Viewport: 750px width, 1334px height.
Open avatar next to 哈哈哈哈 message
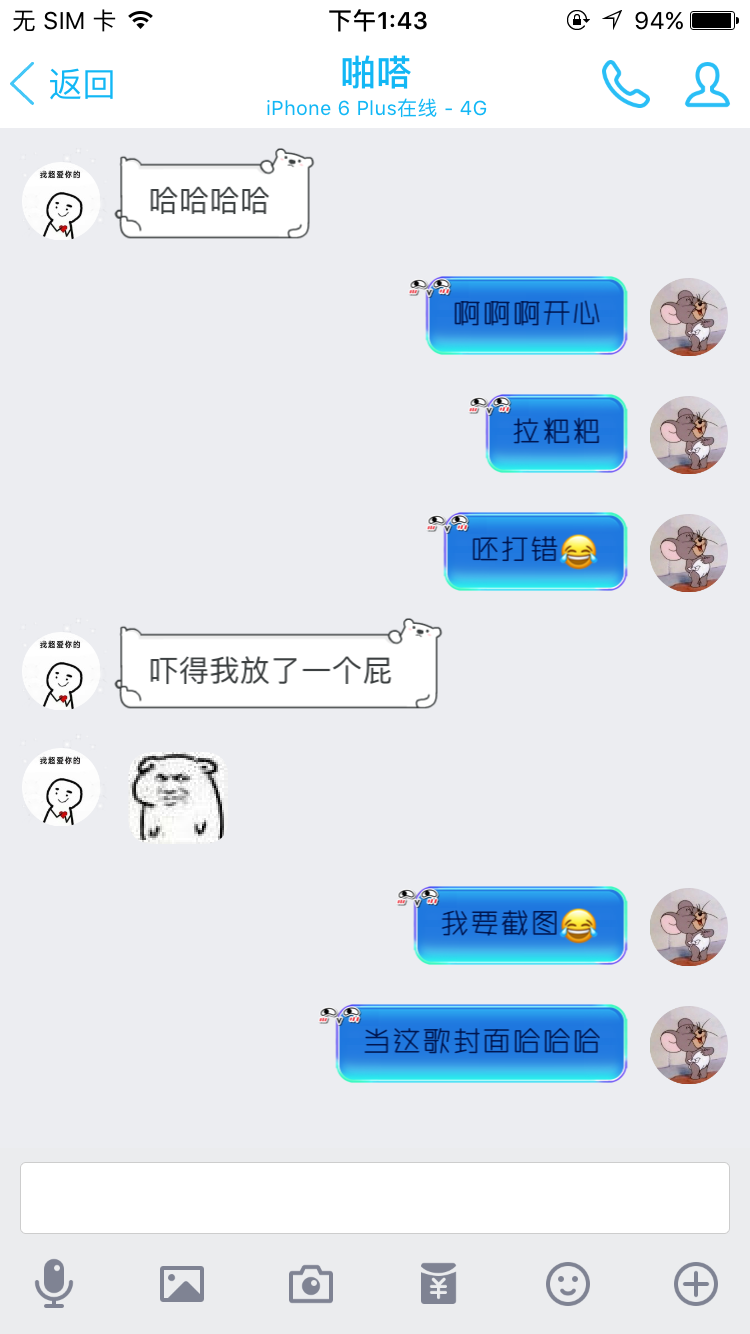(x=61, y=201)
